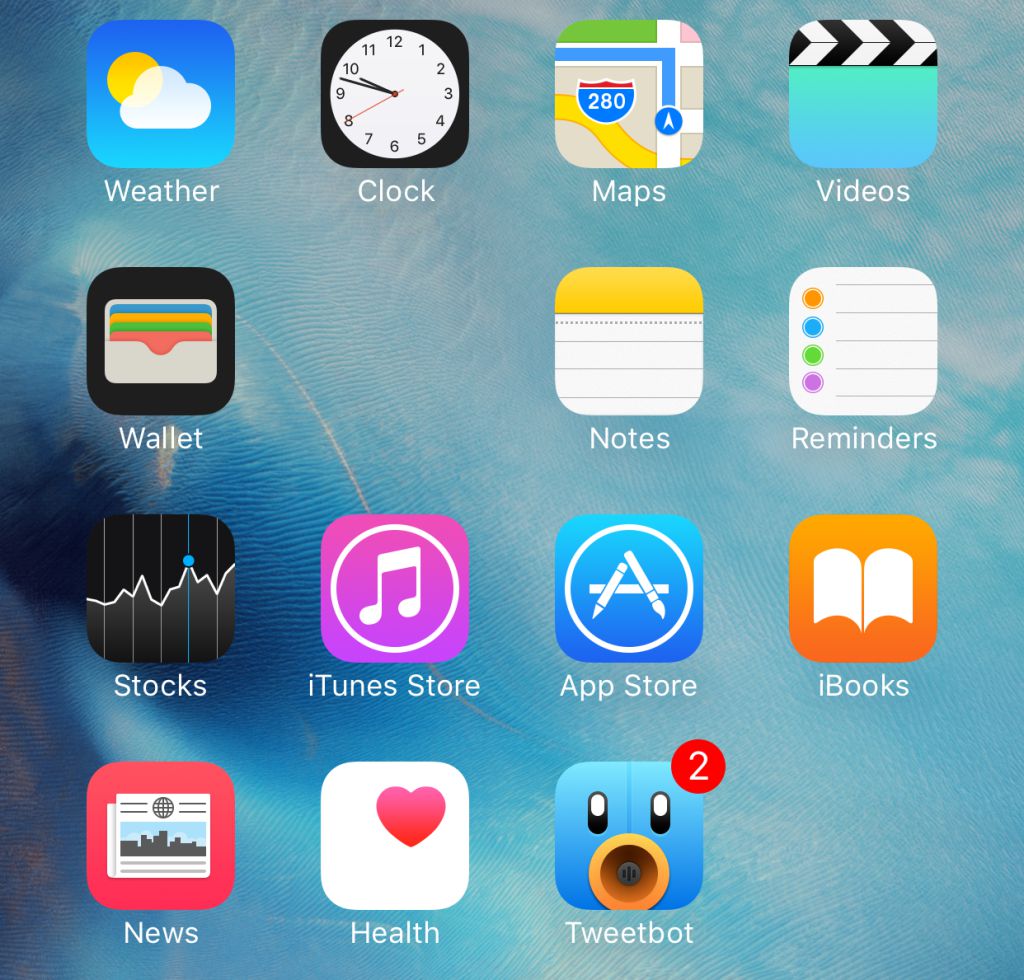Launch the Clock app
Viewport: 1024px width, 980px height.
(395, 94)
